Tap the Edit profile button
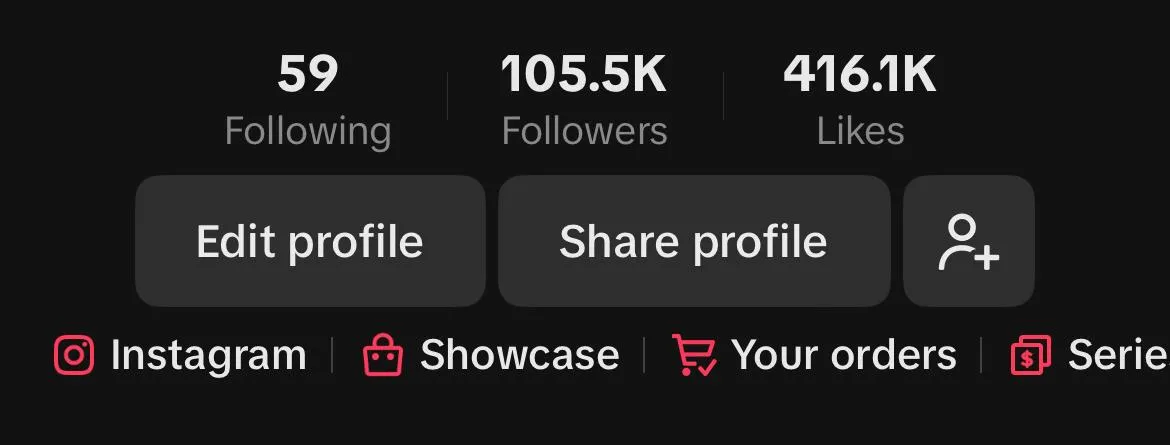 pos(310,241)
